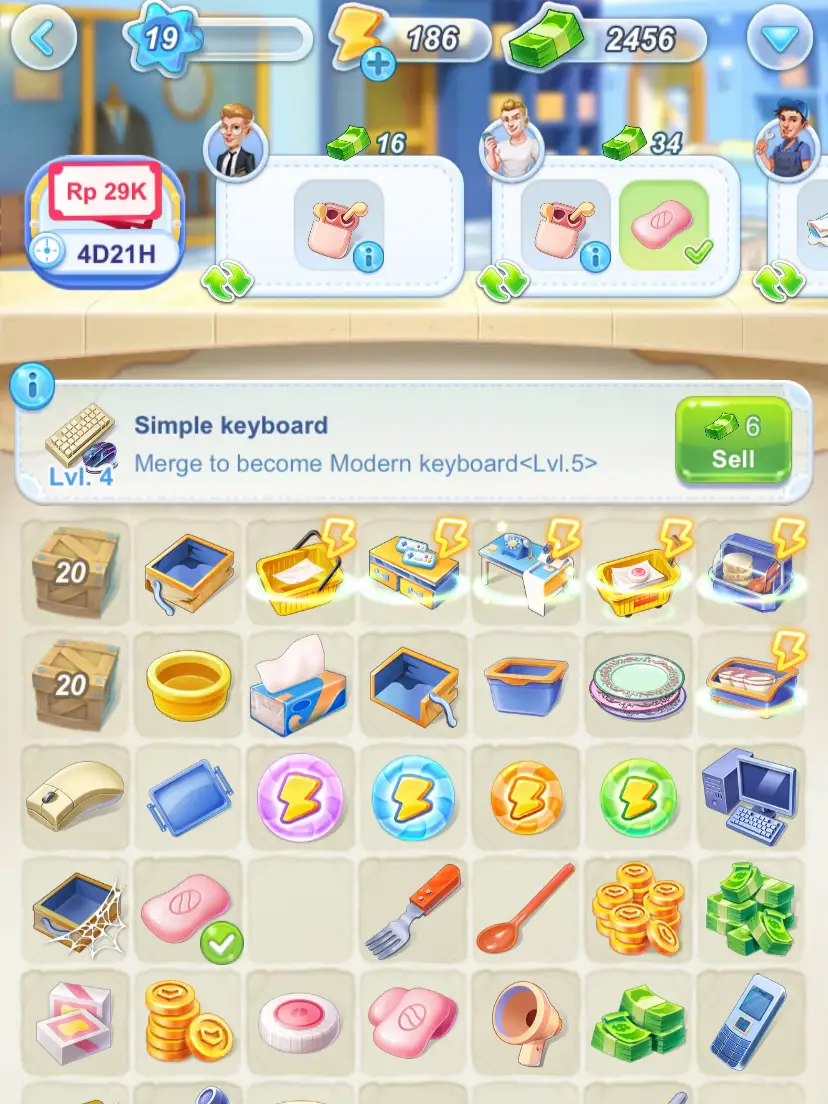Tap the purple energy bubble
This screenshot has width=828, height=1104.
tap(301, 797)
